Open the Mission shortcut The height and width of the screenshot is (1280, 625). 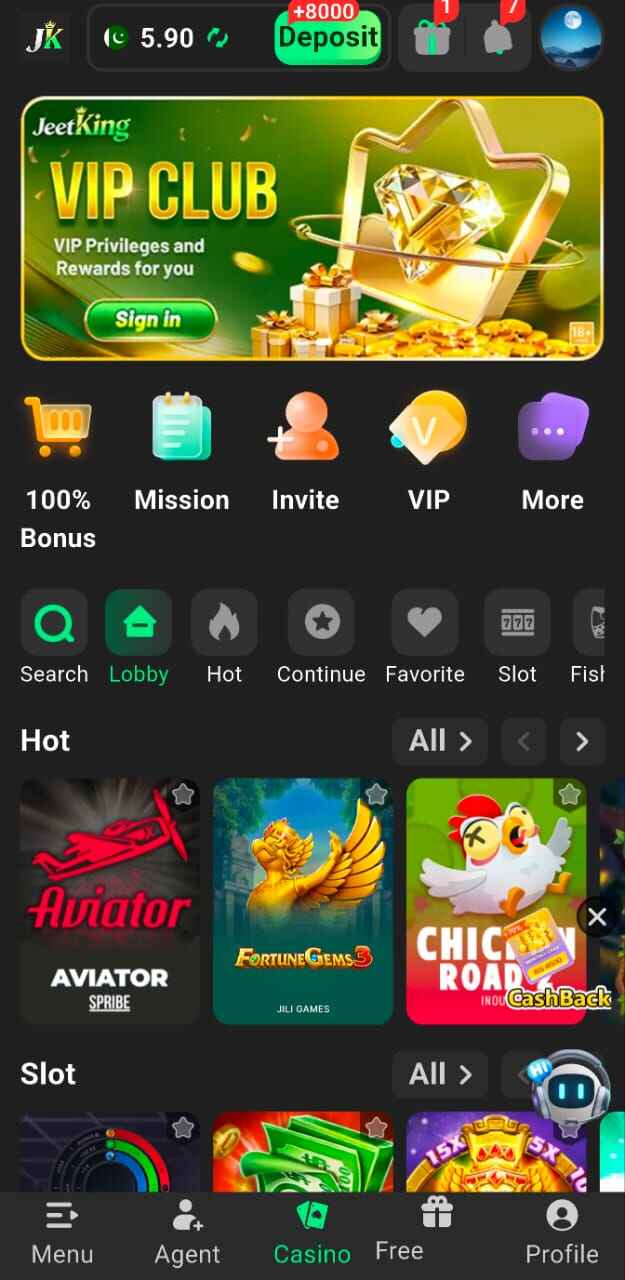pos(181,428)
